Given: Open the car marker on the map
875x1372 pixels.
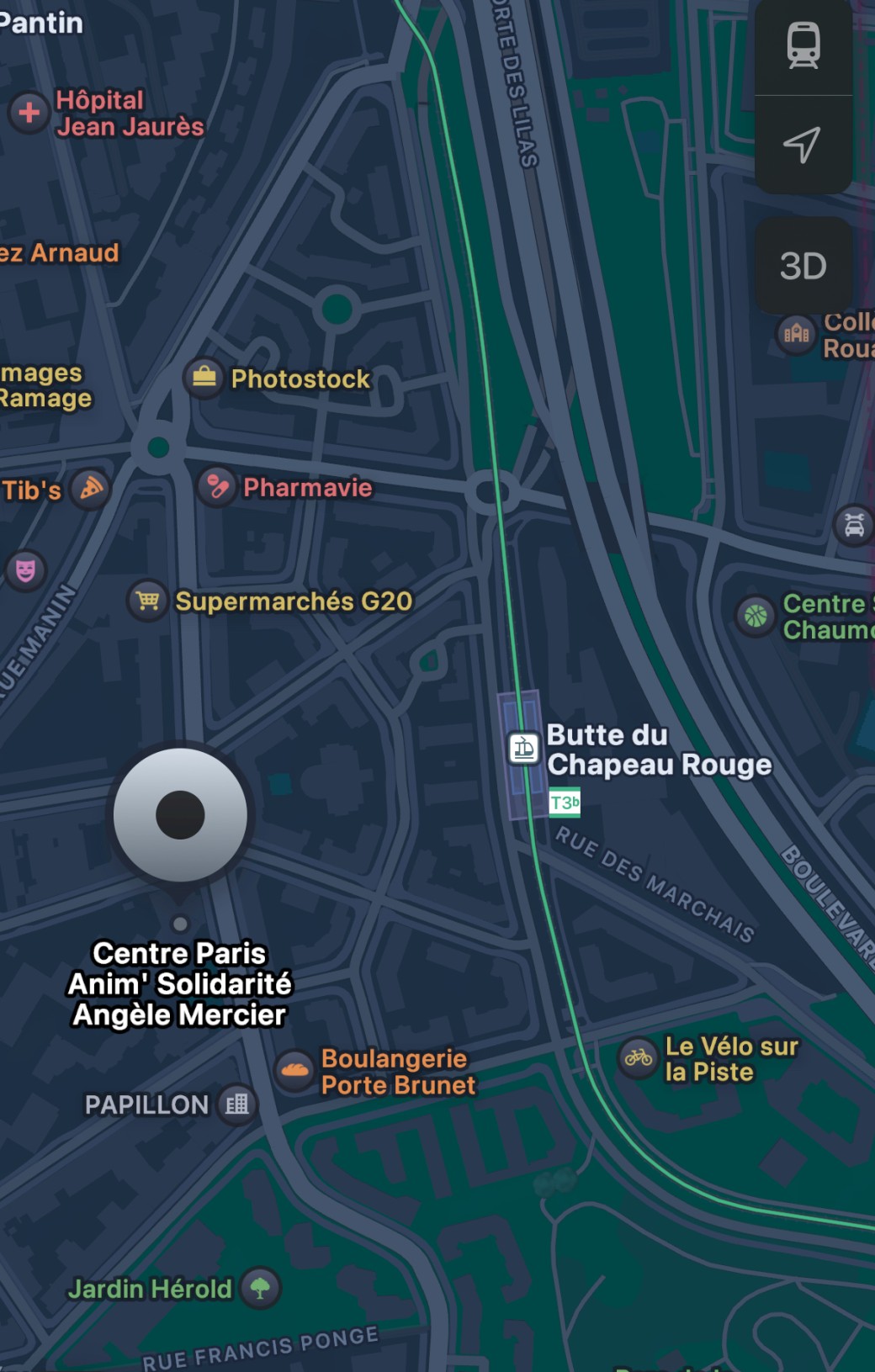Looking at the screenshot, I should (854, 526).
